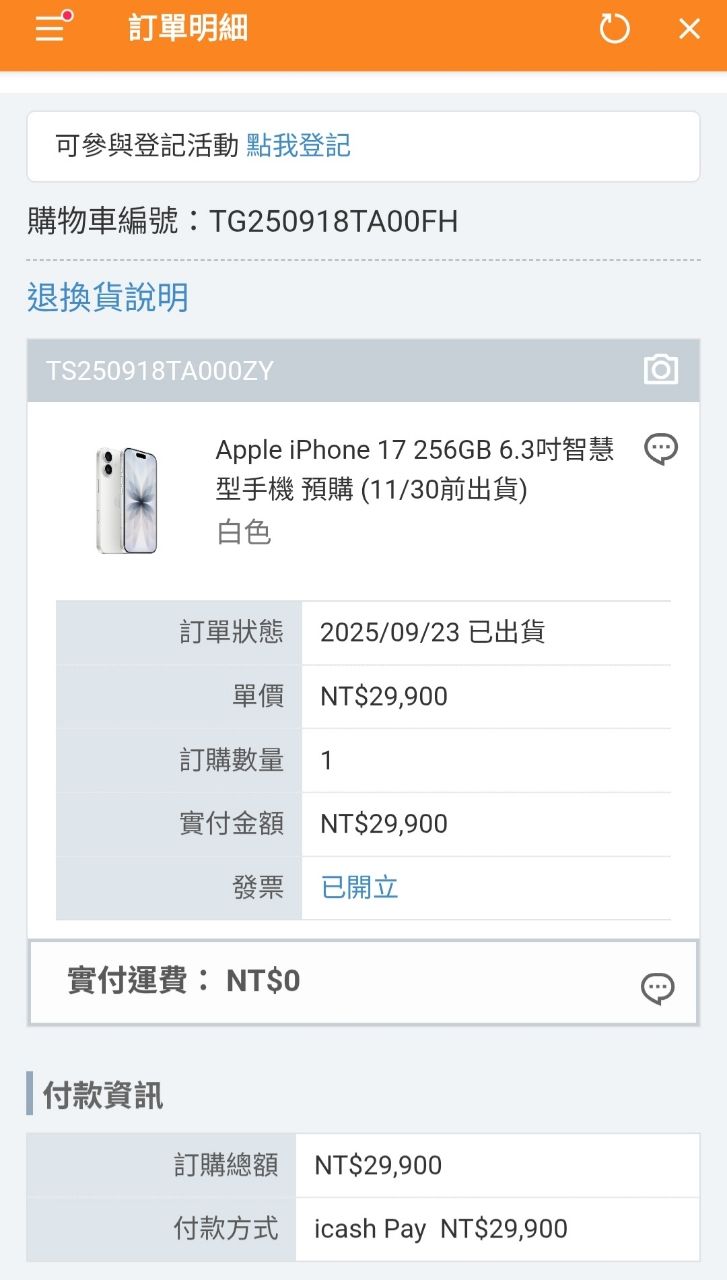The width and height of the screenshot is (727, 1280).
Task: Open the Apple iPhone 17 product thumbnail
Action: click(x=127, y=500)
